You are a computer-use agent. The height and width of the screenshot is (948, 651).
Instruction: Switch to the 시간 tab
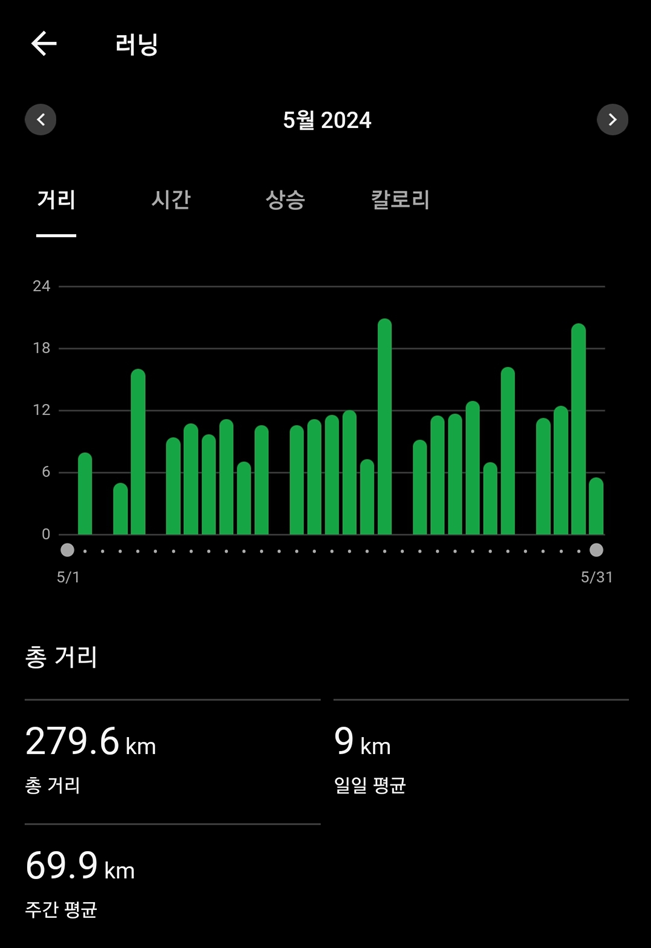[x=170, y=200]
